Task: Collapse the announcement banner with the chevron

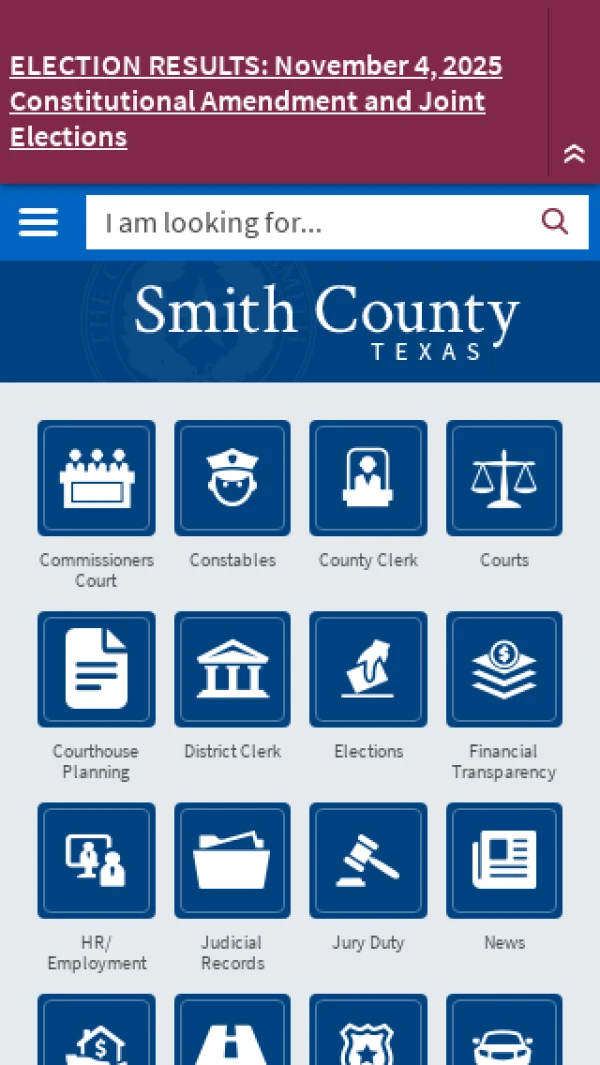Action: tap(573, 154)
